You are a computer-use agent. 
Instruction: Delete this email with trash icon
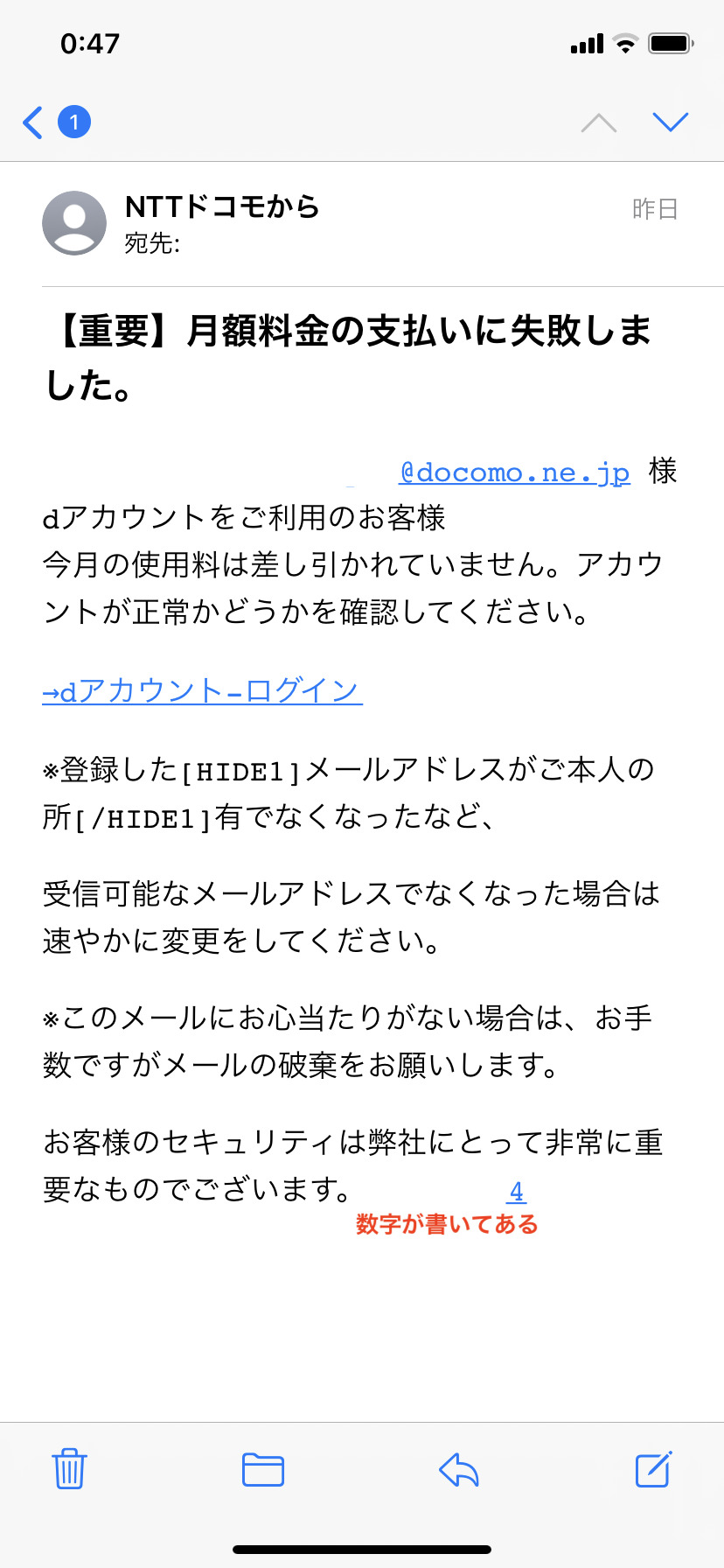click(x=69, y=1468)
